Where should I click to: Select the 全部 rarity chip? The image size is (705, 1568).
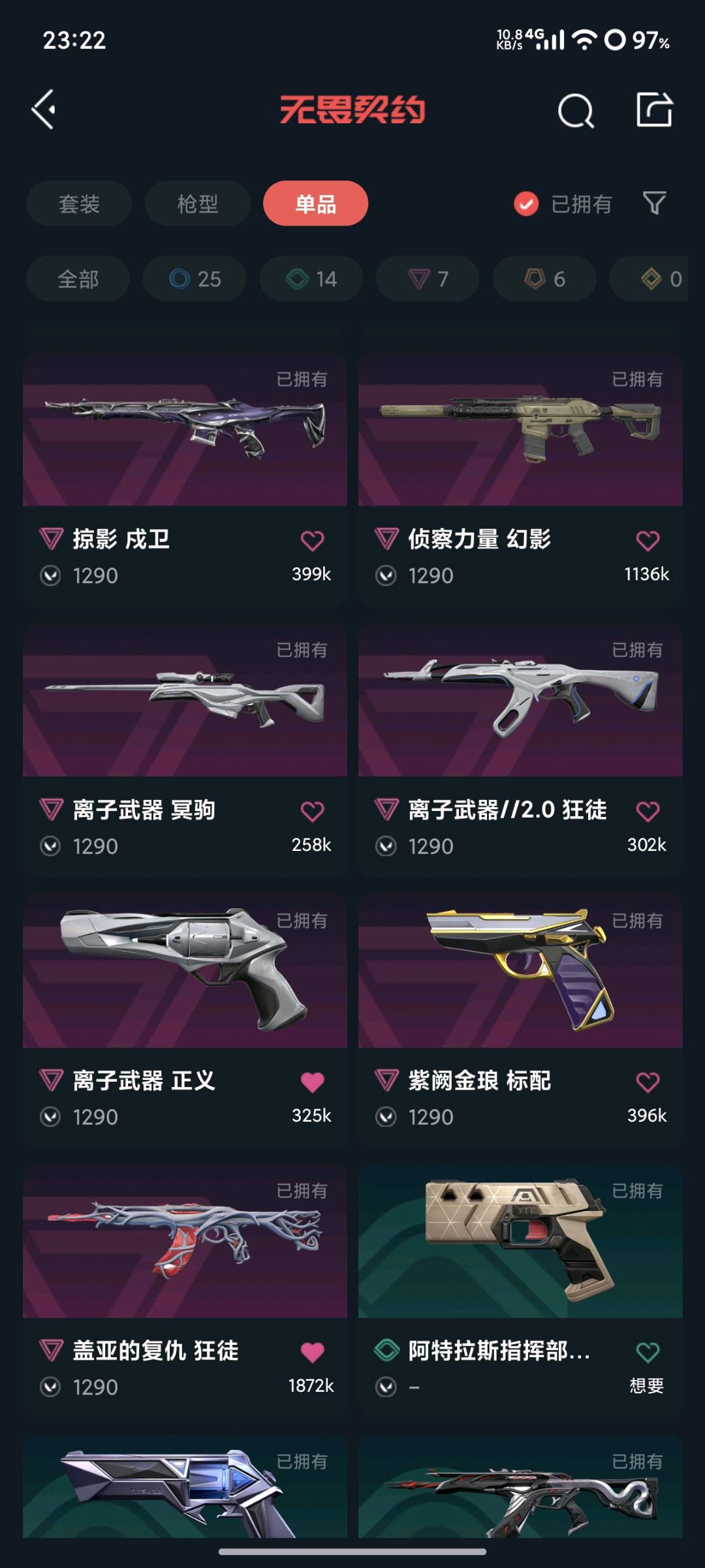(78, 279)
